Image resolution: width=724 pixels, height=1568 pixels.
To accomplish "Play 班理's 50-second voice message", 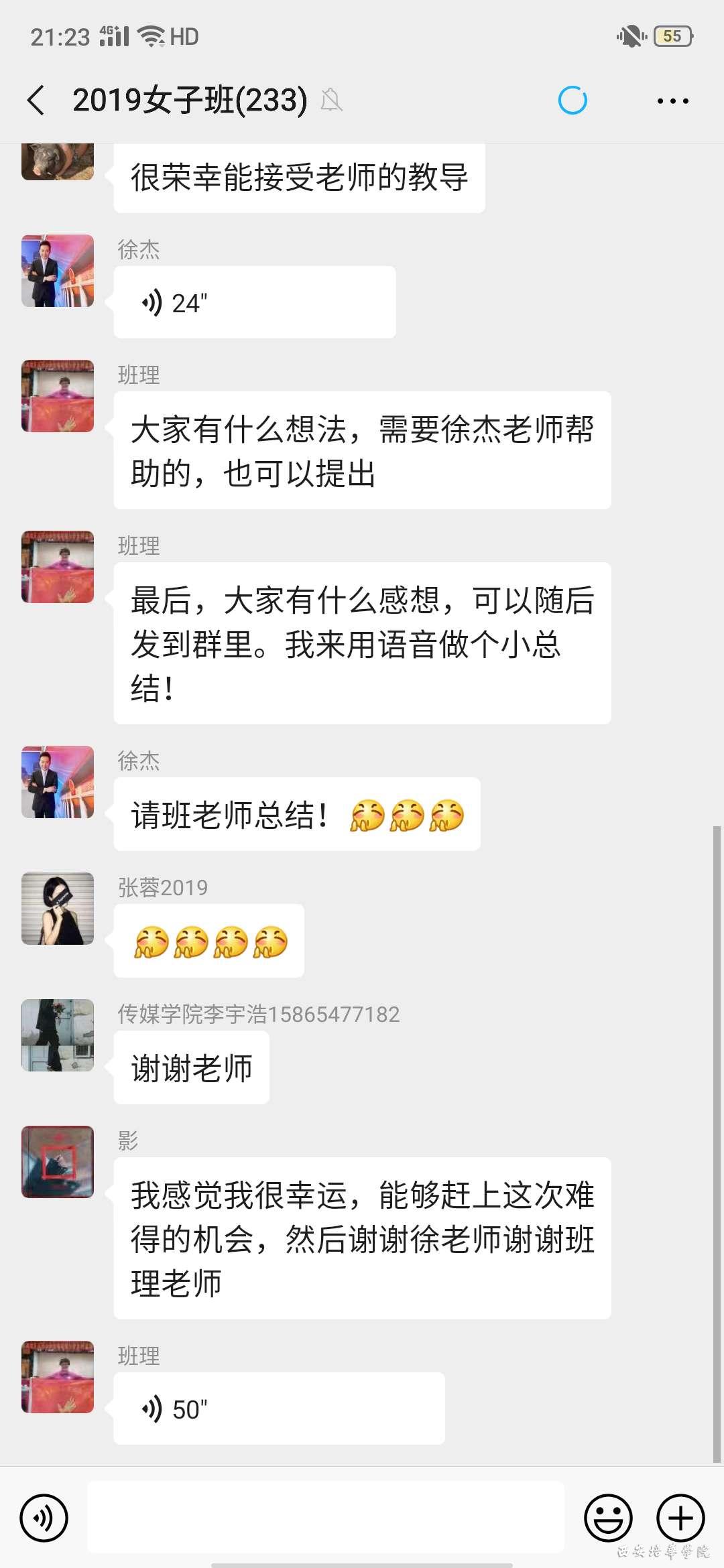I will tap(278, 1409).
